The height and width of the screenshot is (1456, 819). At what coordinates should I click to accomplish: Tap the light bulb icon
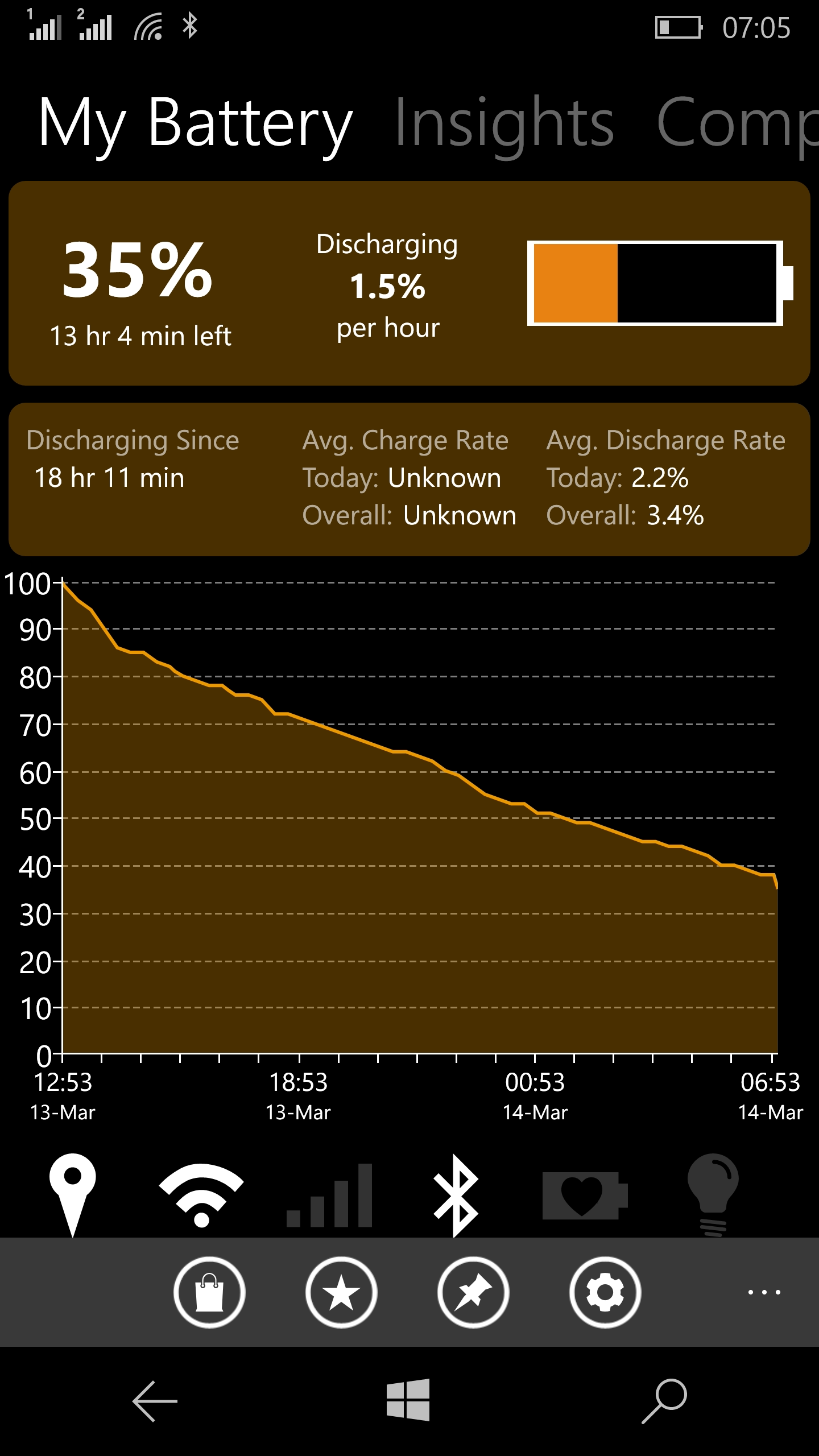coord(713,1194)
